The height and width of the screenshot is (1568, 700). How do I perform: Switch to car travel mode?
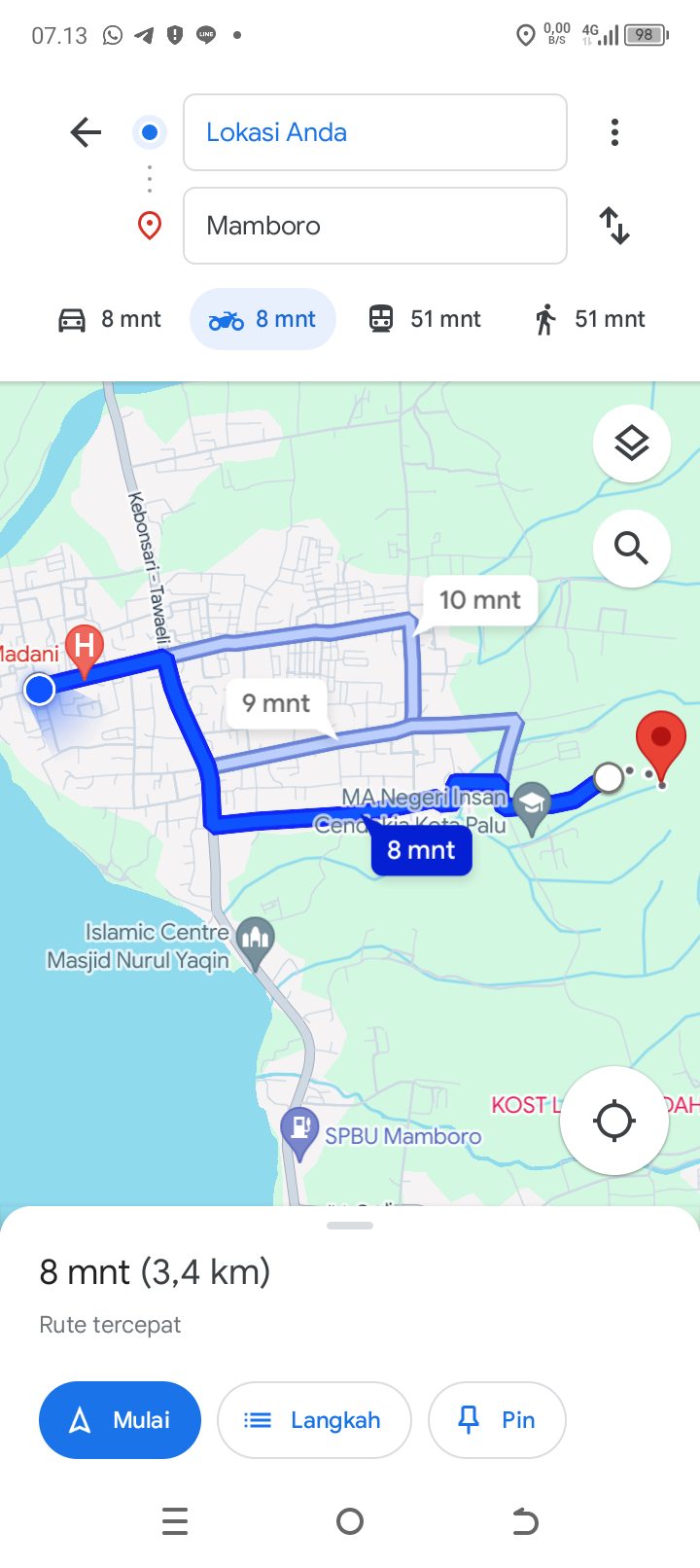[x=109, y=319]
